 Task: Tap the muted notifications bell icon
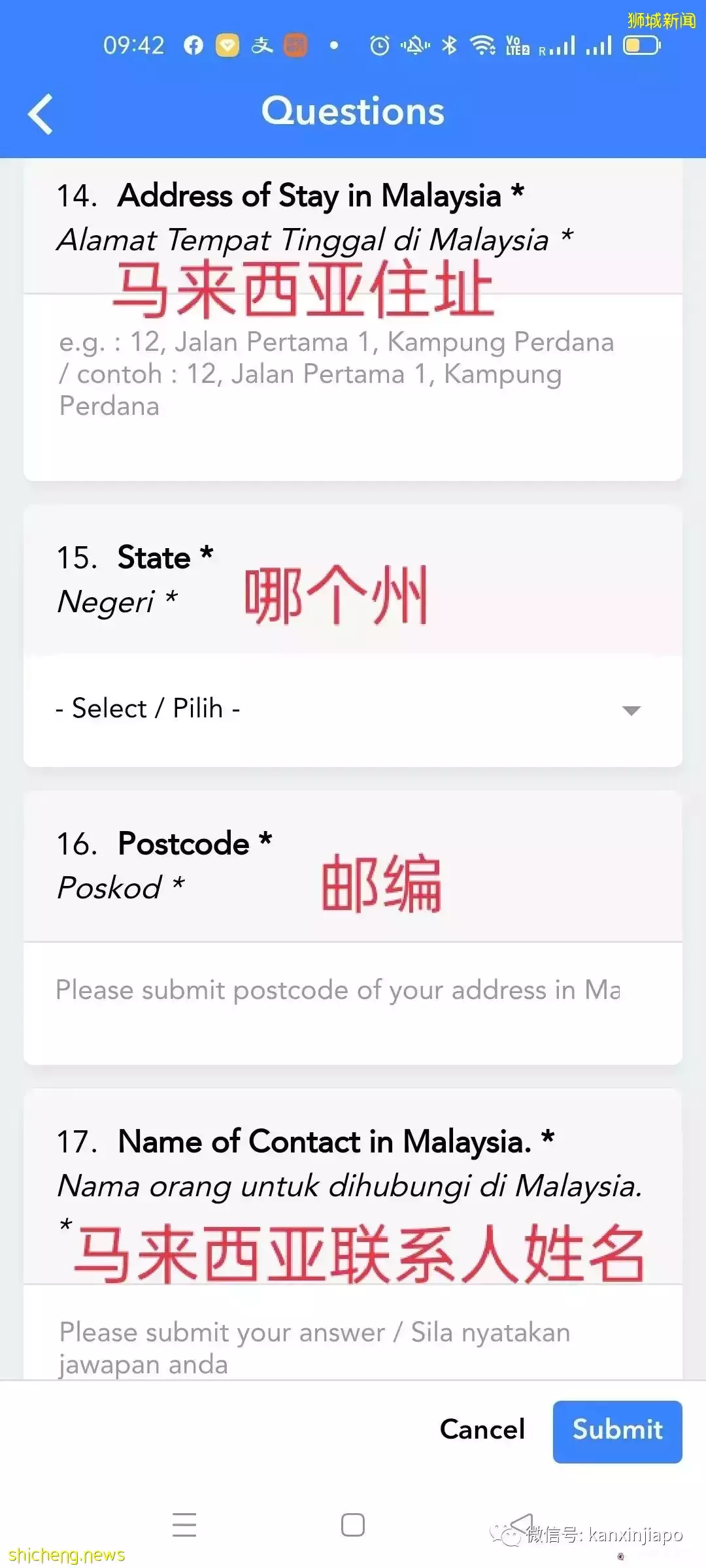tap(414, 44)
